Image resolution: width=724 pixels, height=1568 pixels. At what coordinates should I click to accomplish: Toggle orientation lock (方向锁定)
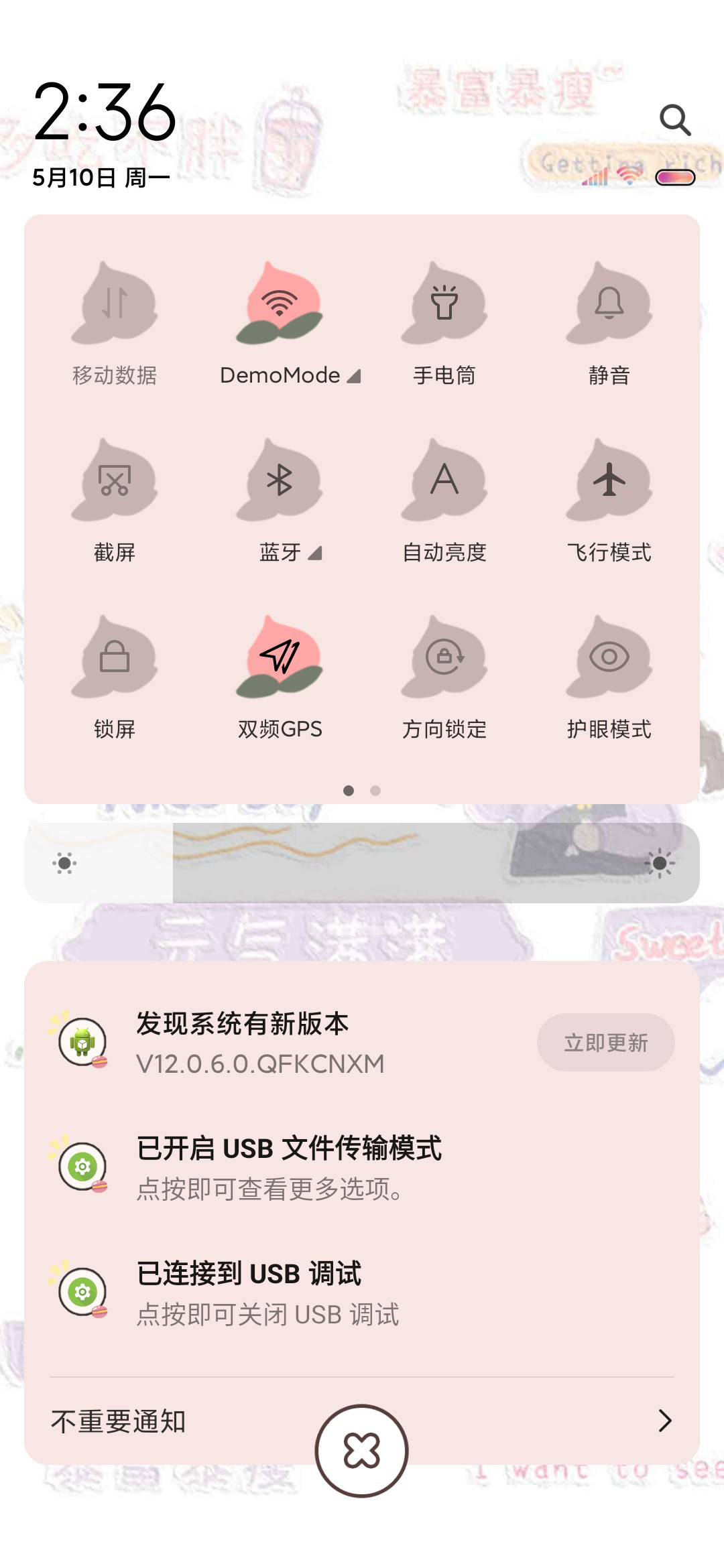tap(444, 658)
